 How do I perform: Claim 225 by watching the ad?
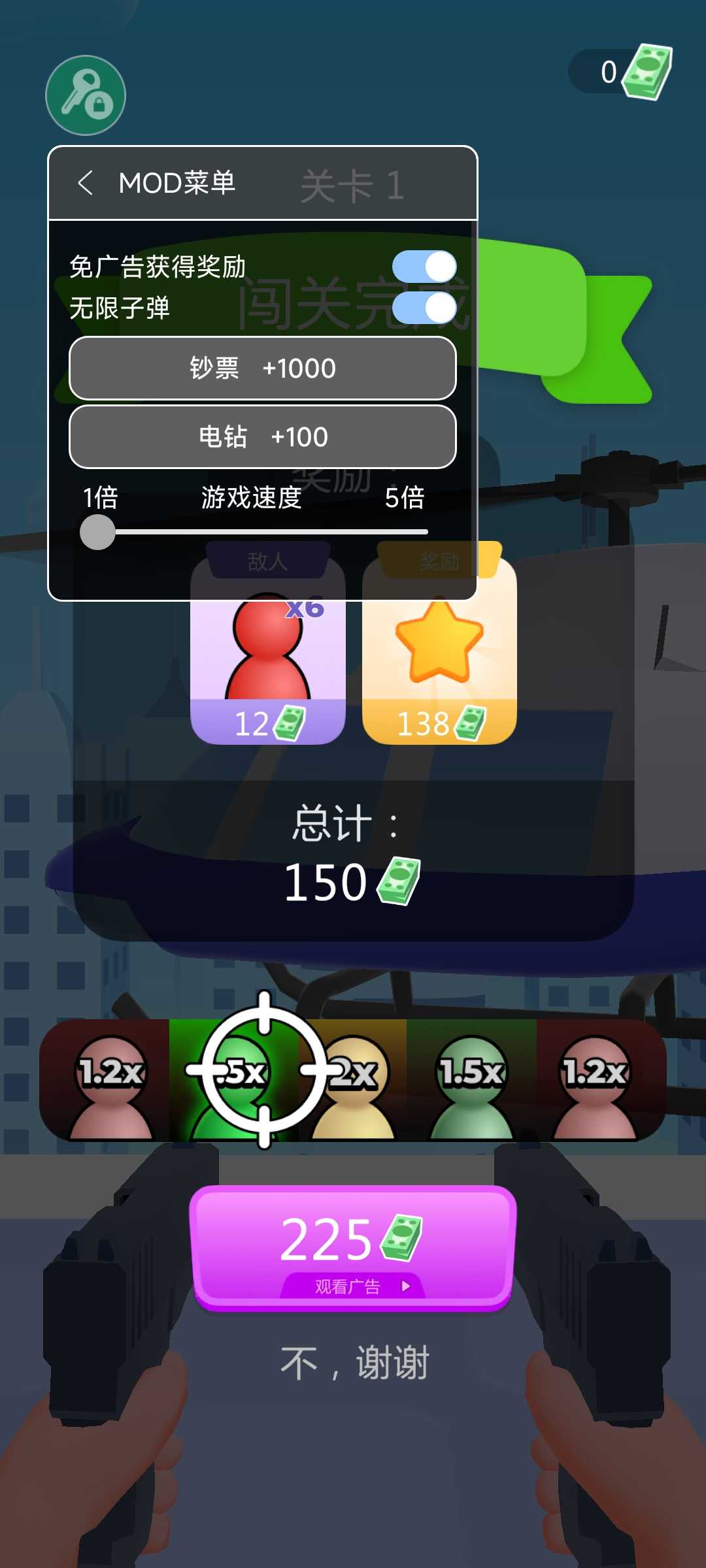pyautogui.click(x=353, y=1248)
